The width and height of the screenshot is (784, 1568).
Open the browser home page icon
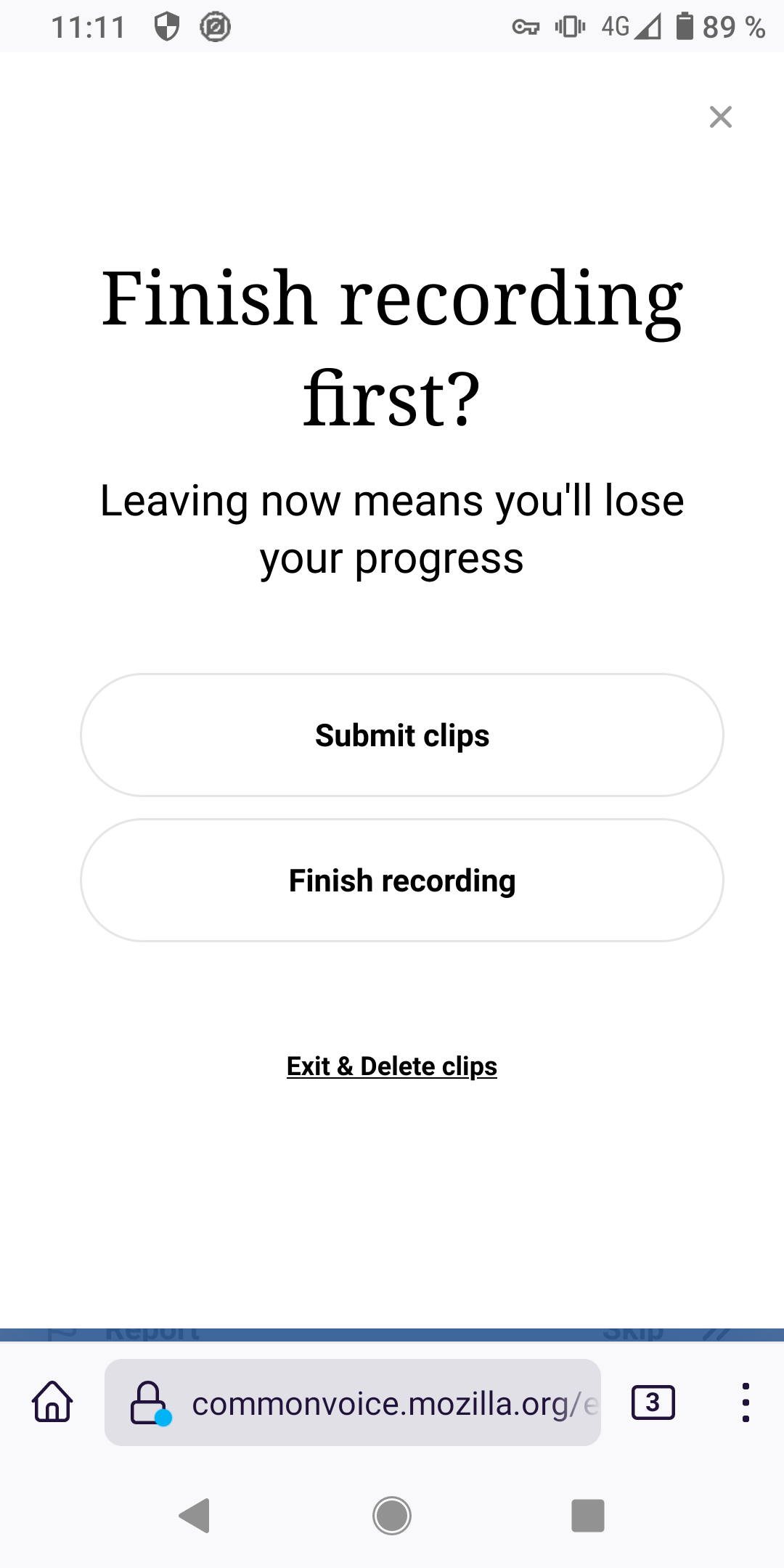click(51, 1404)
